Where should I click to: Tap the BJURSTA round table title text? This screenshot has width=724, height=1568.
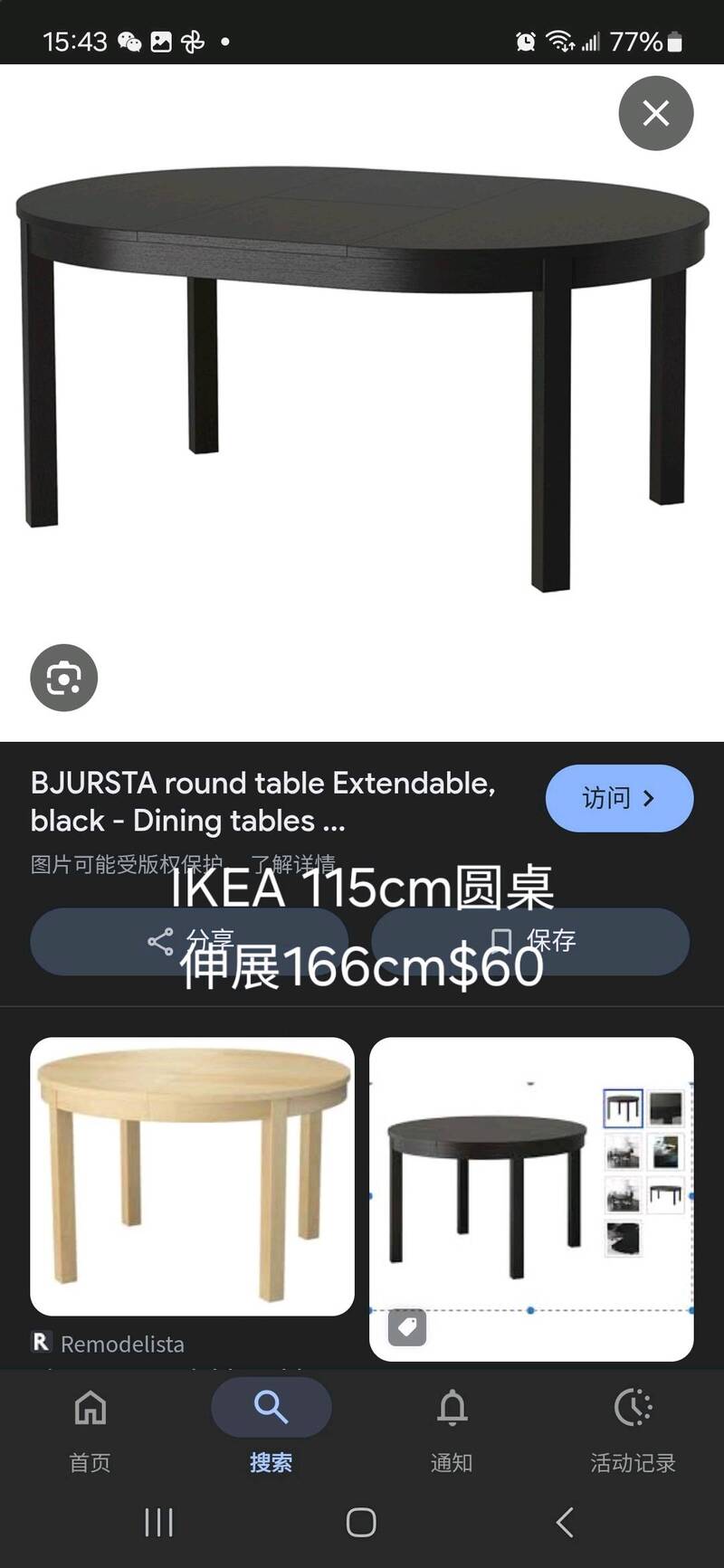(261, 802)
